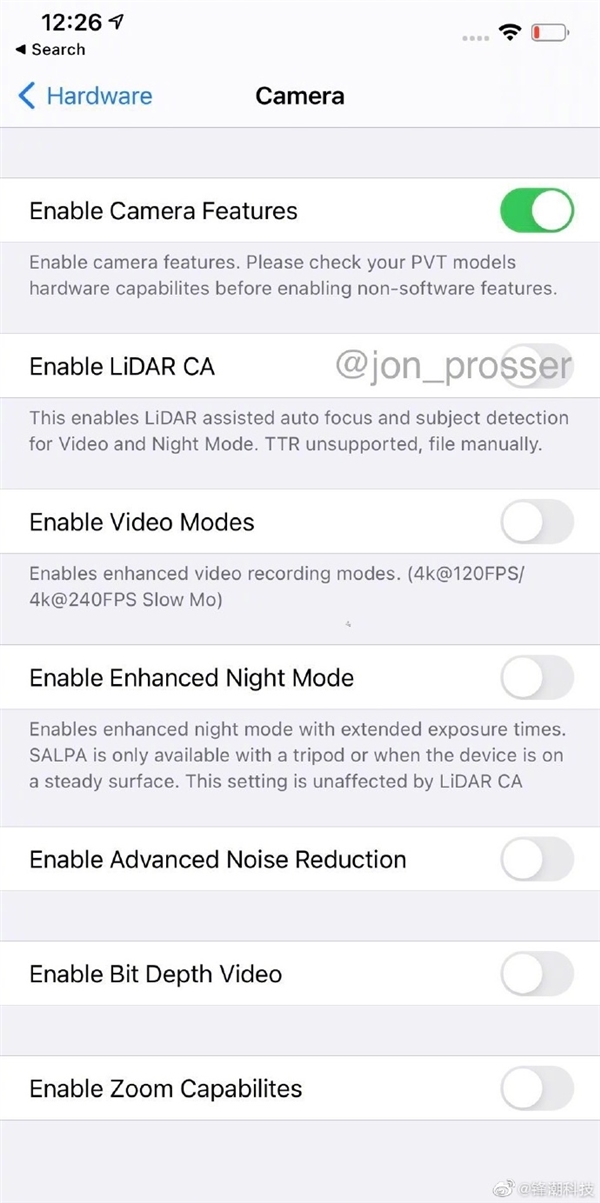
Task: Enable the Enhanced Night Mode switch
Action: [x=537, y=678]
